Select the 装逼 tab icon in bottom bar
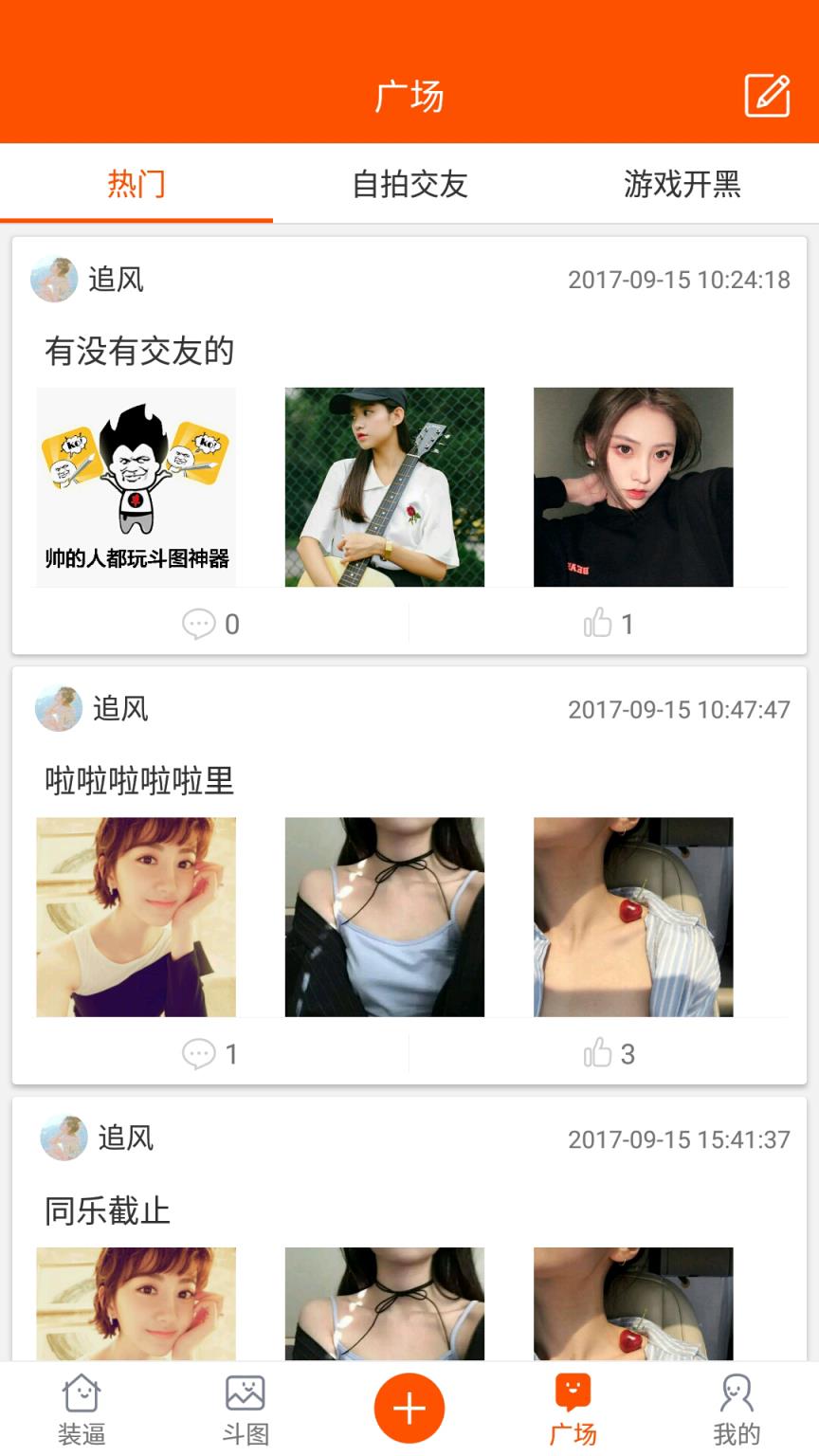This screenshot has width=819, height=1456. [82, 1407]
